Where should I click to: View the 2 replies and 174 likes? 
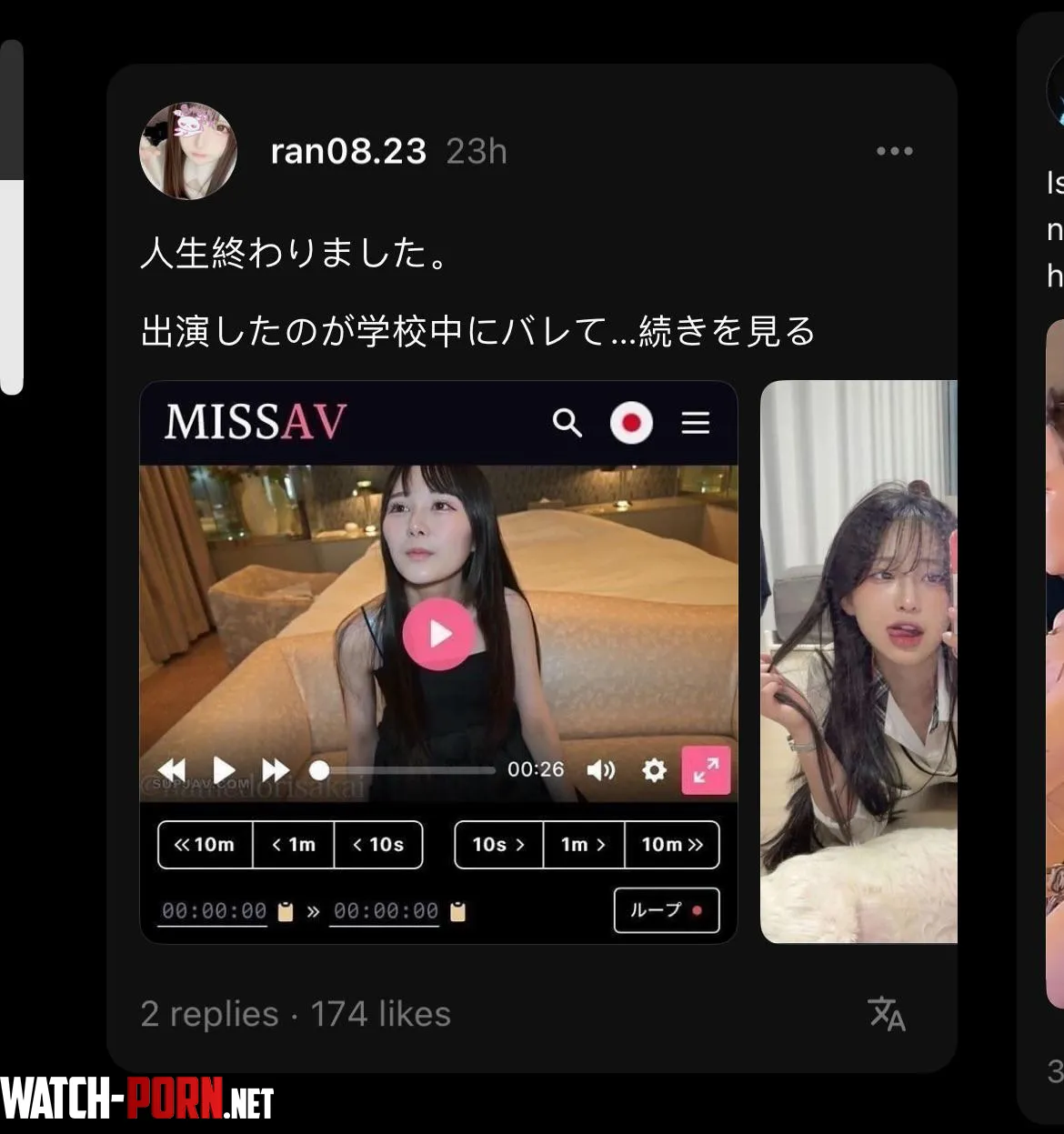pyautogui.click(x=296, y=1013)
